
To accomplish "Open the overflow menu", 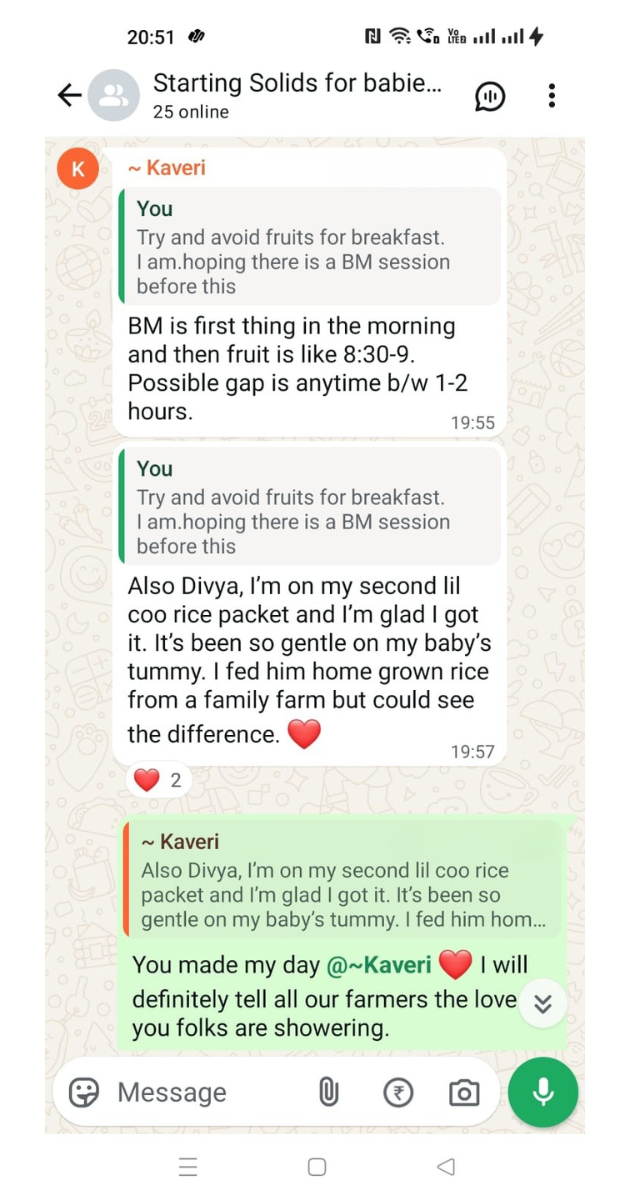I will tap(551, 96).
